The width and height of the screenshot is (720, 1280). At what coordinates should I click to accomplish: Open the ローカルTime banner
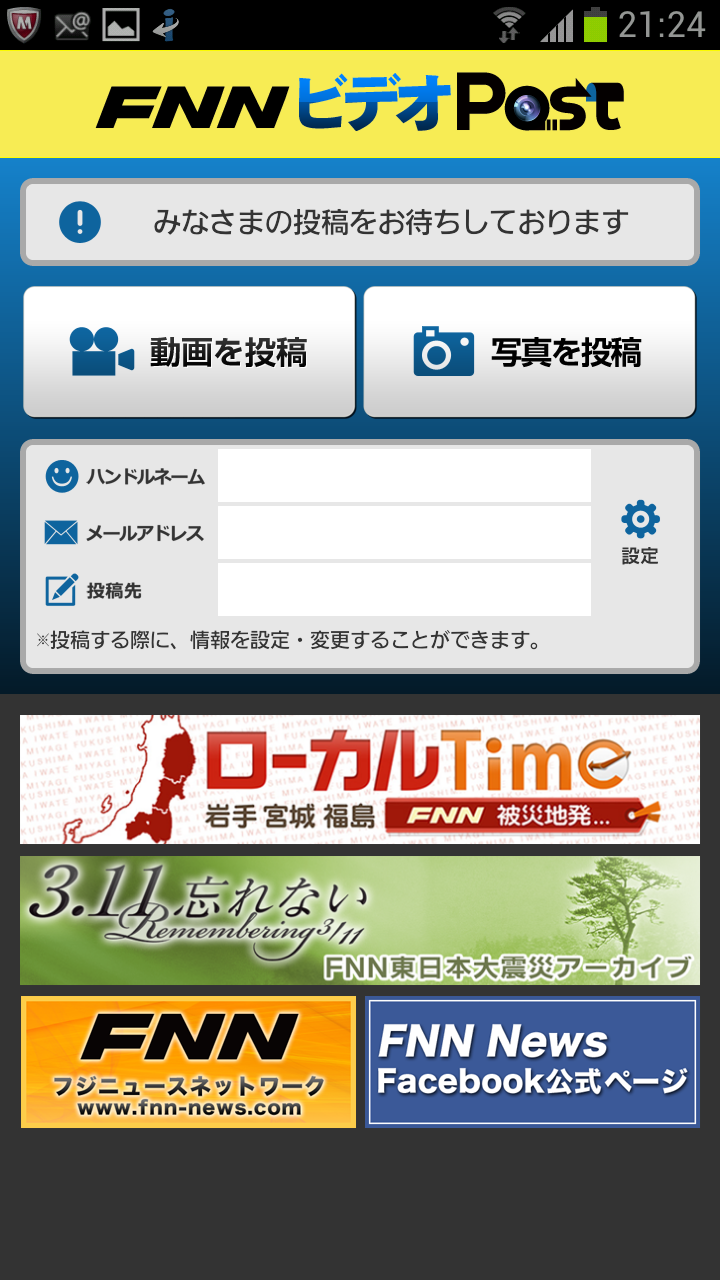point(360,779)
